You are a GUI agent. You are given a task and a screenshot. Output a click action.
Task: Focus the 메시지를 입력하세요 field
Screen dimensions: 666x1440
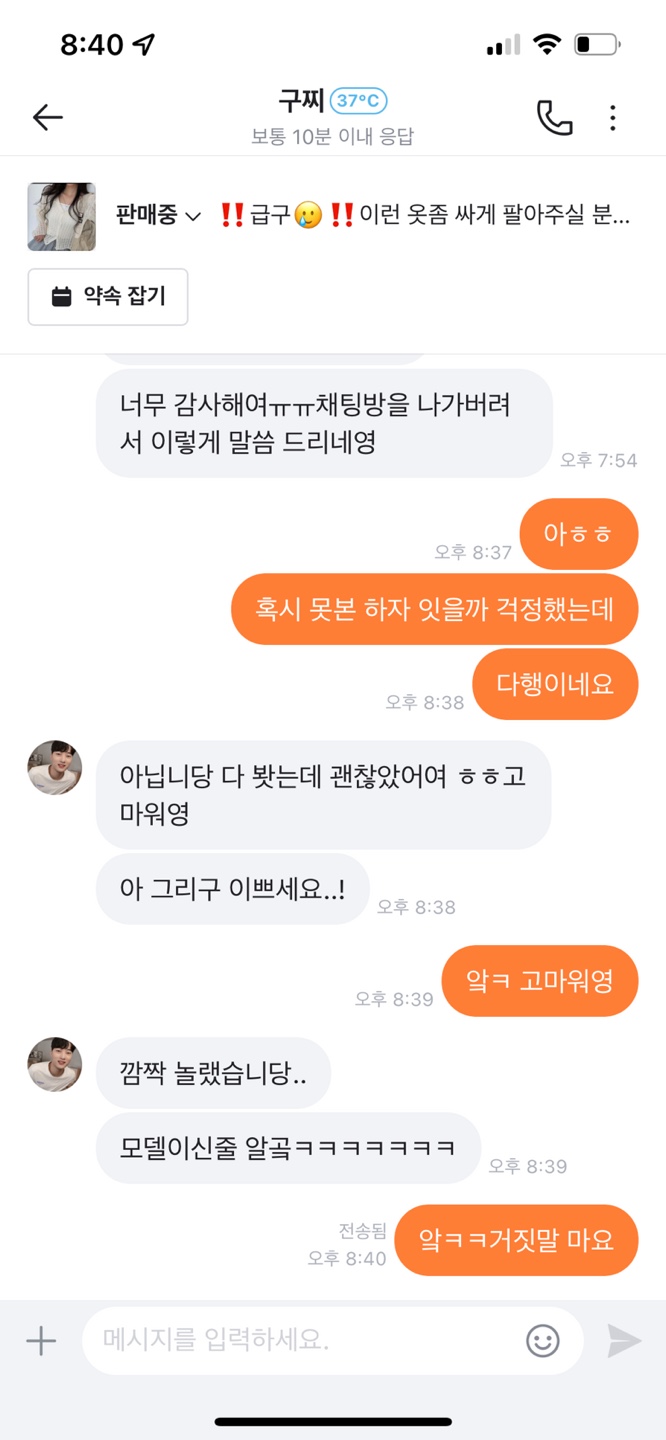coord(300,1340)
